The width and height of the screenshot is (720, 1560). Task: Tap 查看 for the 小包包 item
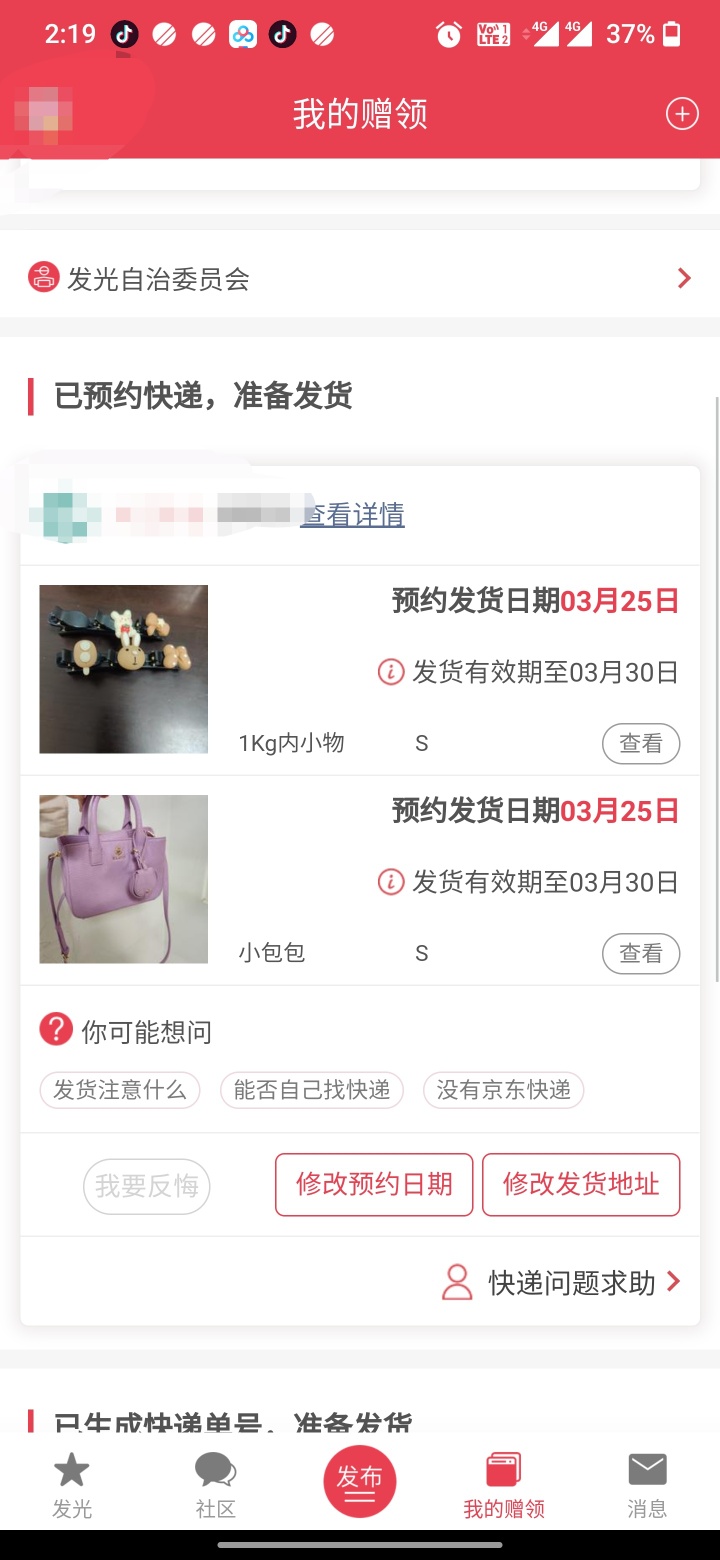641,954
